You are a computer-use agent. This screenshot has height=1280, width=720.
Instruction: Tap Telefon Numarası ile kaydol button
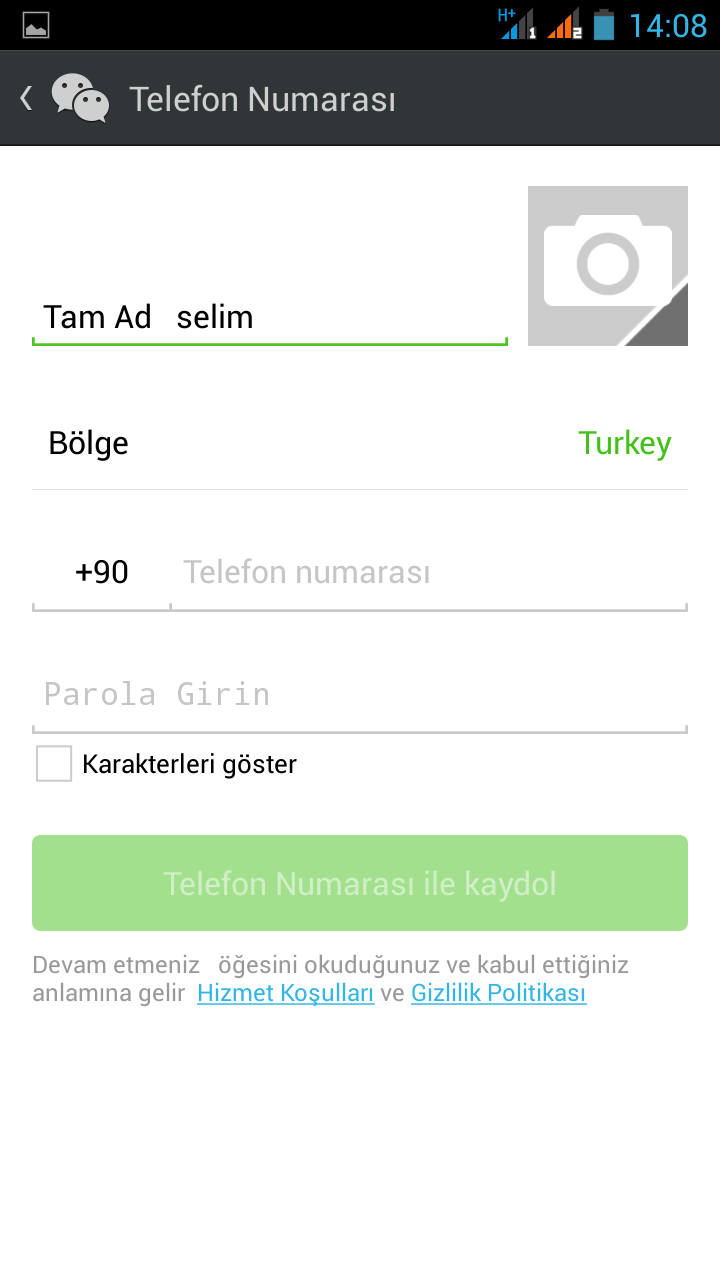pyautogui.click(x=360, y=883)
